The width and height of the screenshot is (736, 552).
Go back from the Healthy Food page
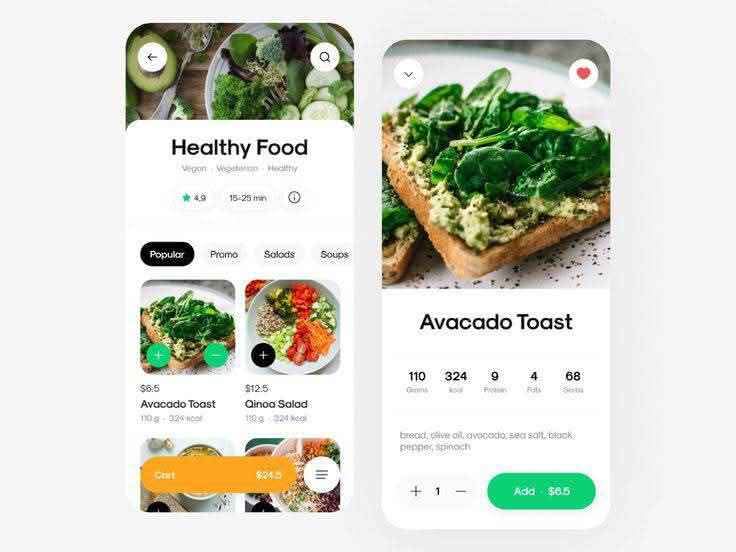point(152,57)
